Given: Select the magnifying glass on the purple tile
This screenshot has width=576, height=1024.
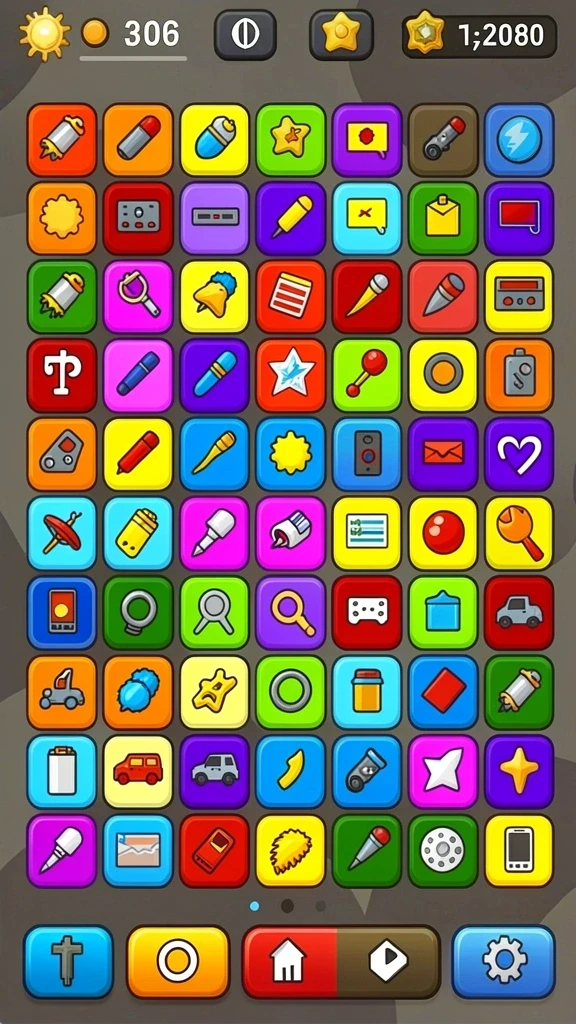Looking at the screenshot, I should pyautogui.click(x=291, y=613).
